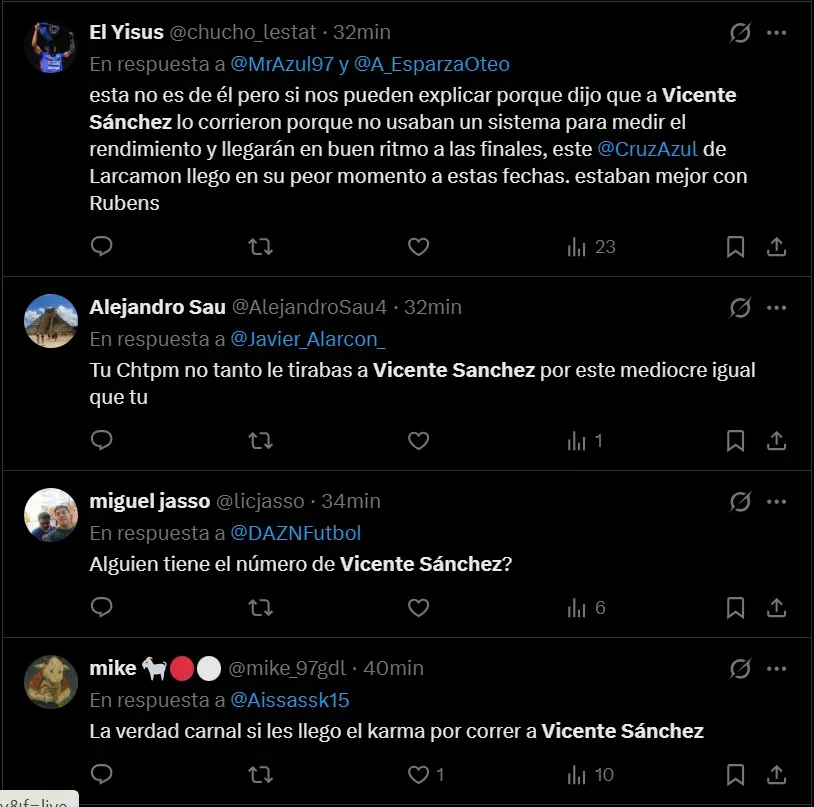This screenshot has width=814, height=807.
Task: Bookmark El Yisus's post
Action: (x=735, y=246)
